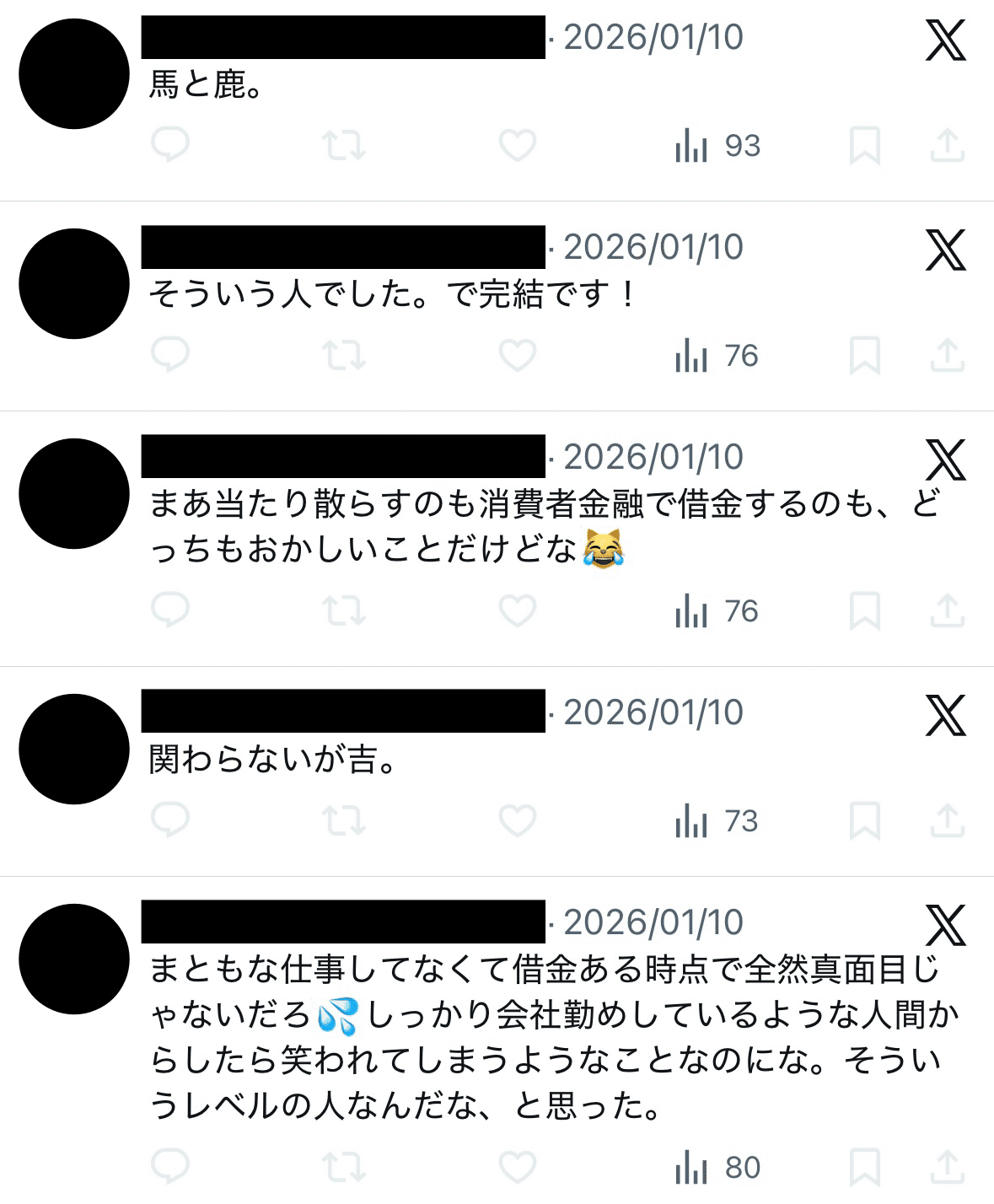Screen dimensions: 994x1204
Task: Toggle bookmark on the bottom tweet
Action: point(864,1167)
